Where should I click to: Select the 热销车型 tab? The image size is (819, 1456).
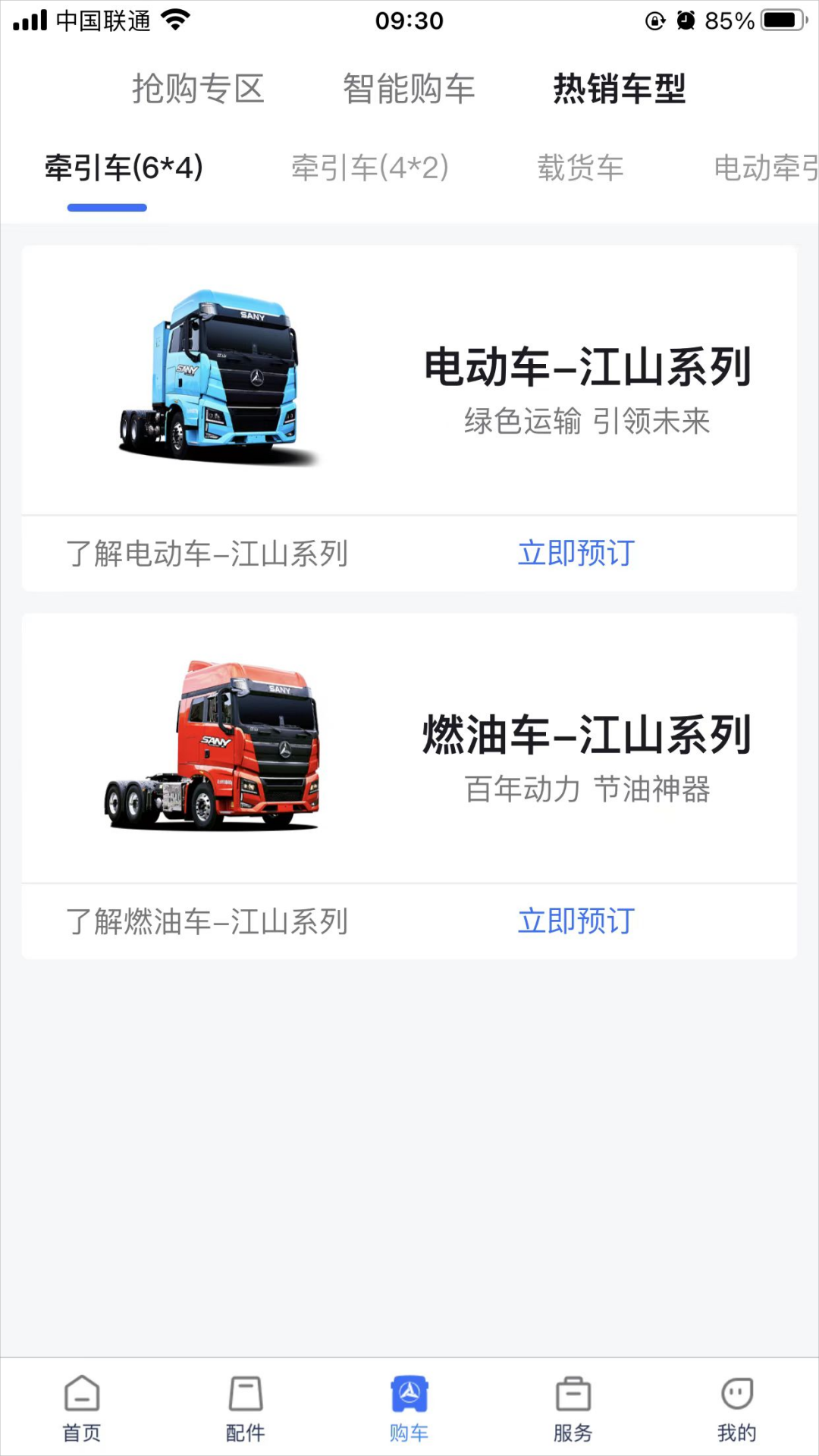(x=619, y=89)
